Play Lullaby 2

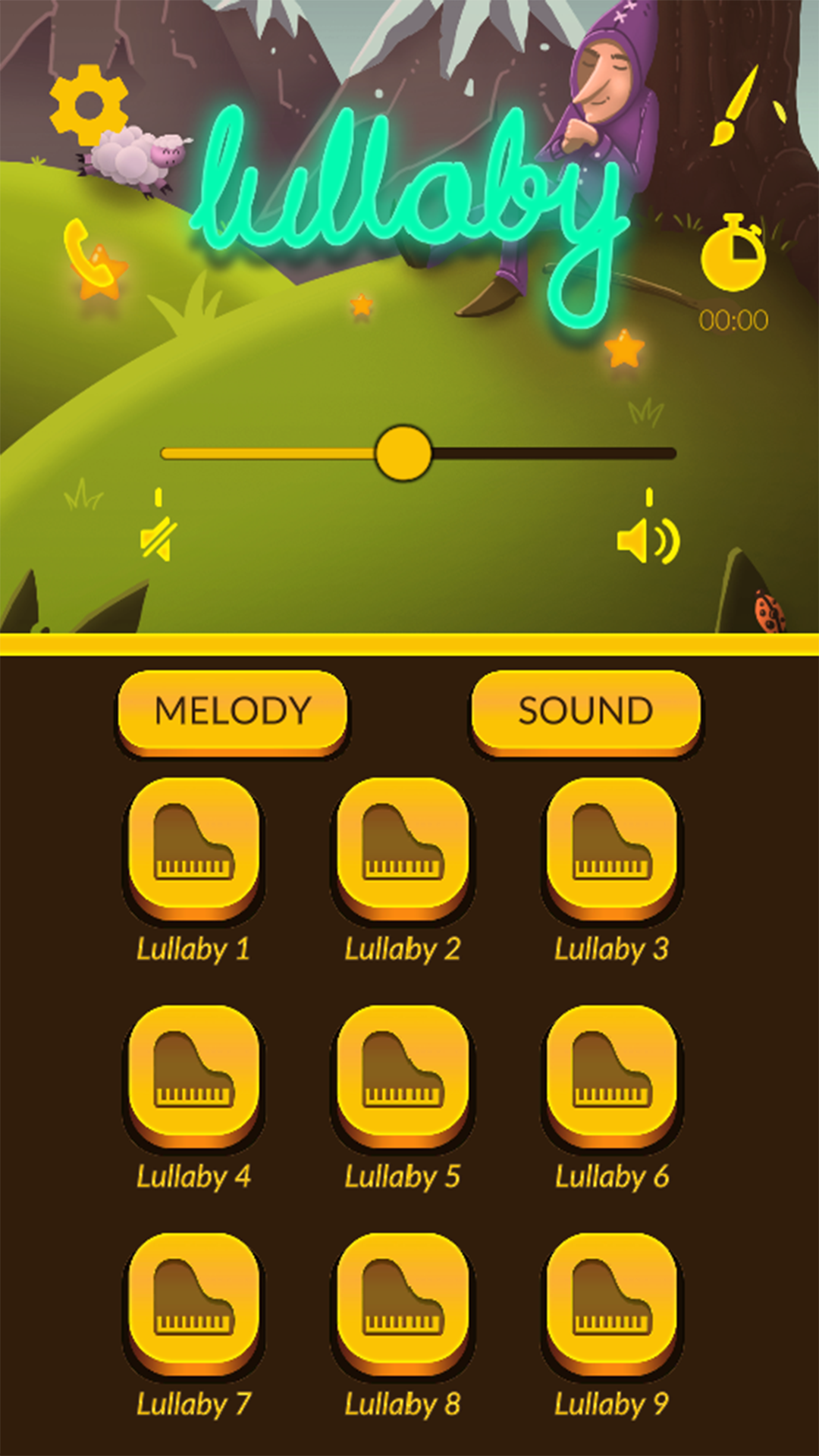click(403, 846)
